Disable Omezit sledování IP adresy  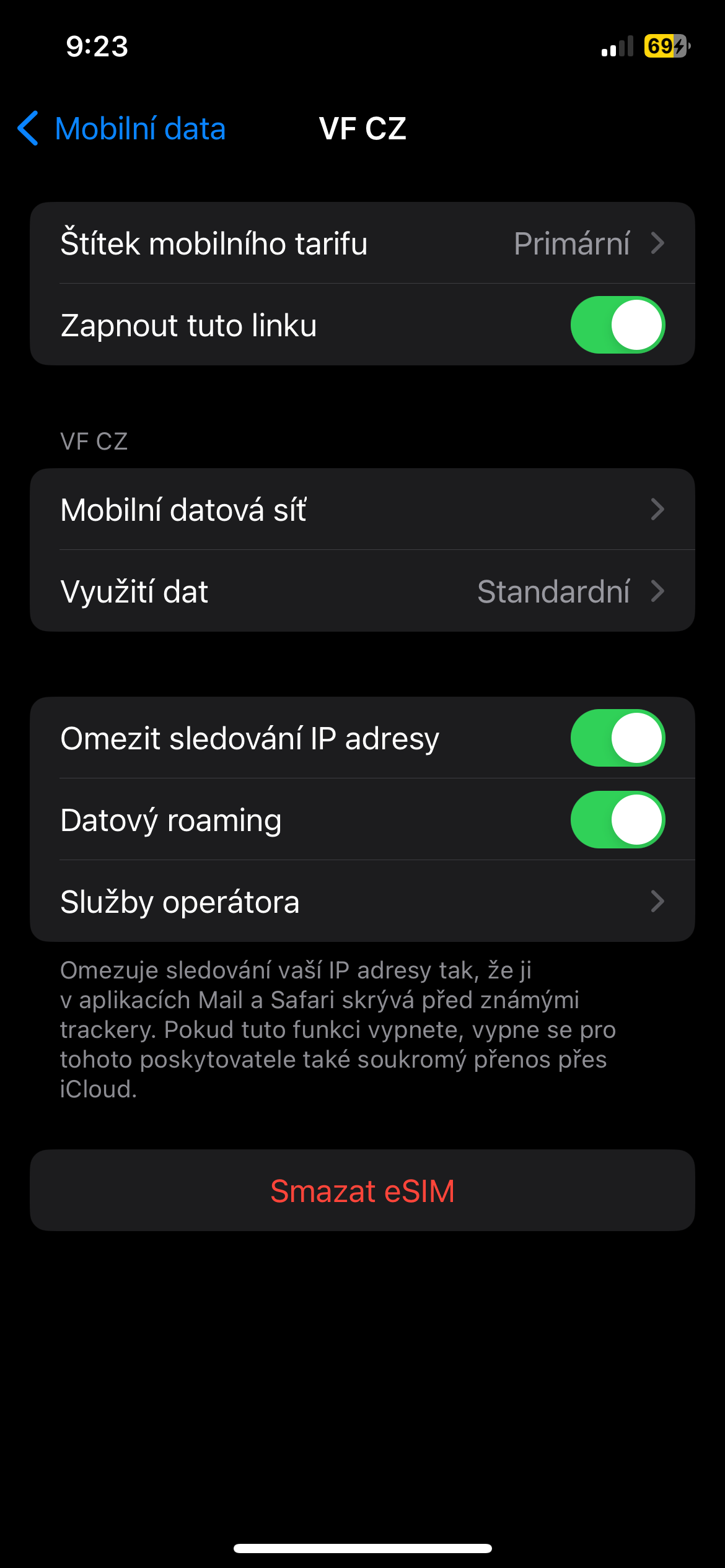pos(618,738)
